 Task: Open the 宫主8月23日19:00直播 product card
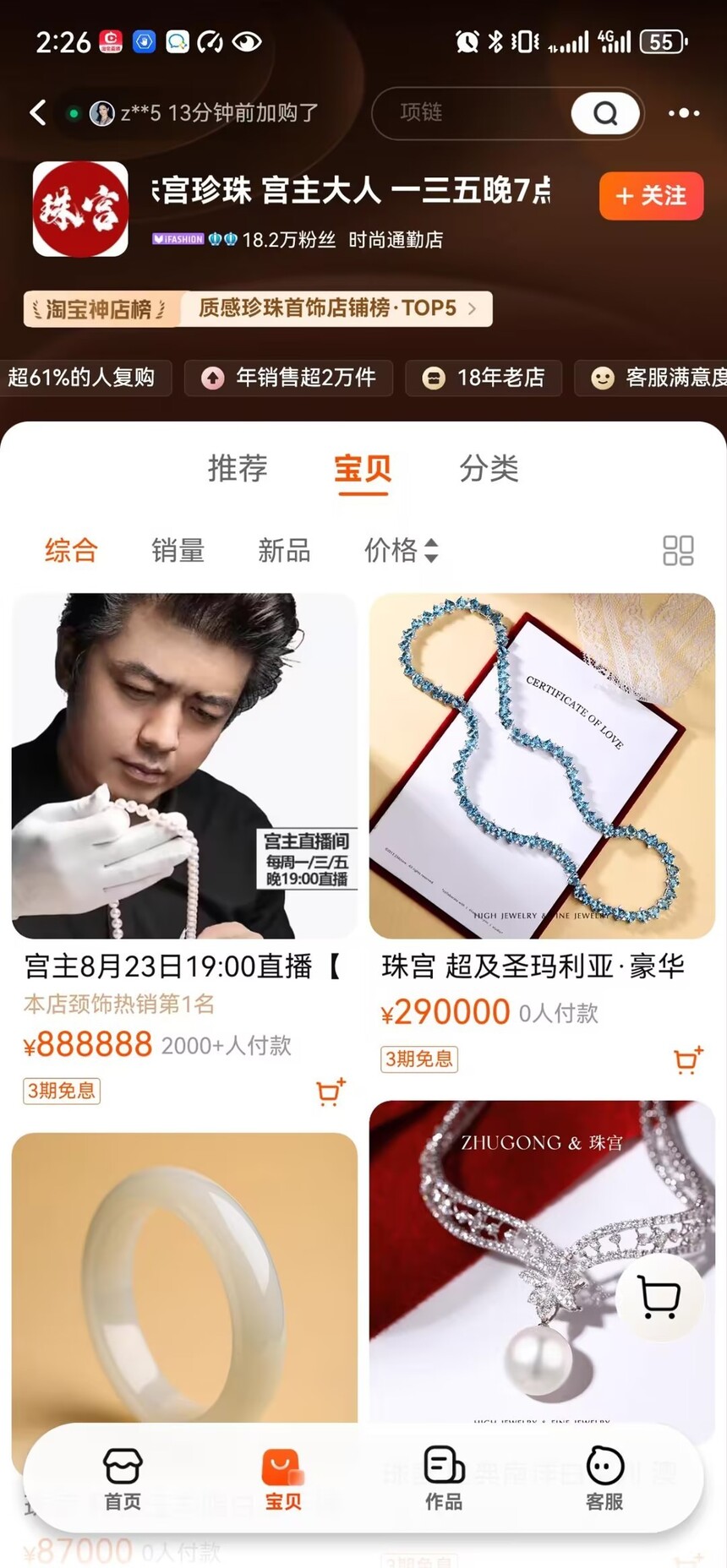(184, 766)
